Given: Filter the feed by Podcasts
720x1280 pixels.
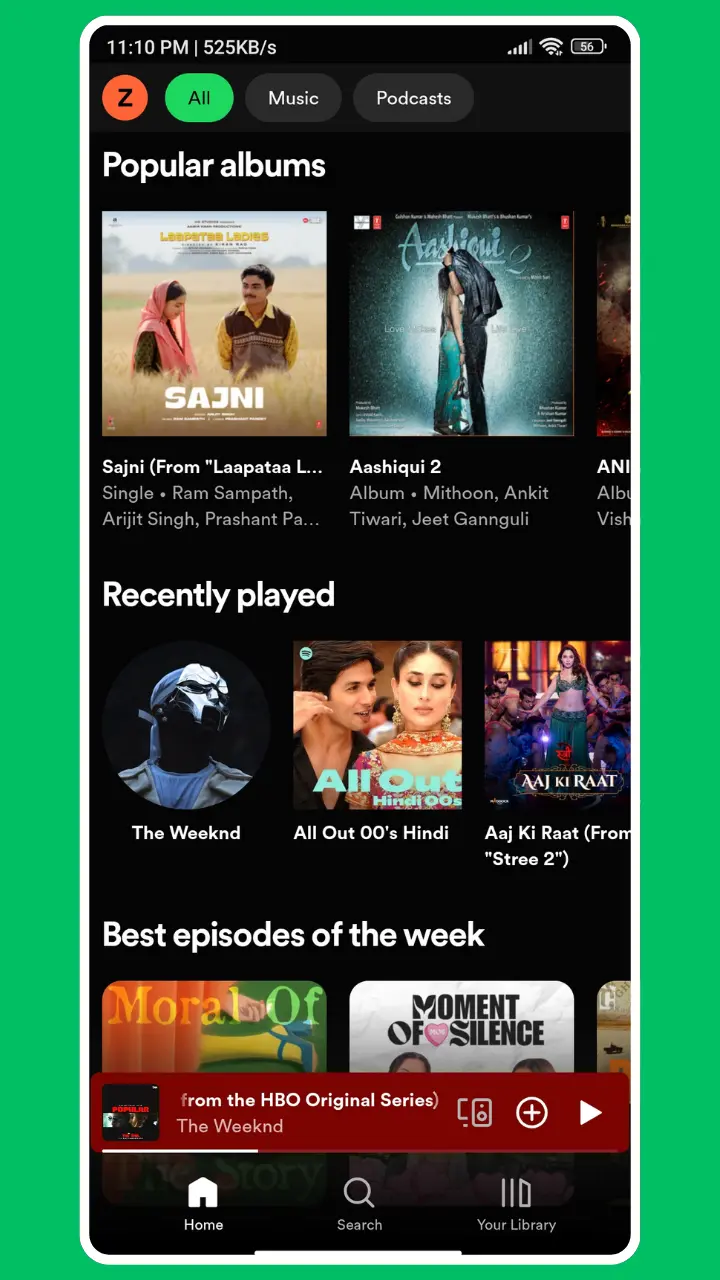Looking at the screenshot, I should tap(413, 98).
